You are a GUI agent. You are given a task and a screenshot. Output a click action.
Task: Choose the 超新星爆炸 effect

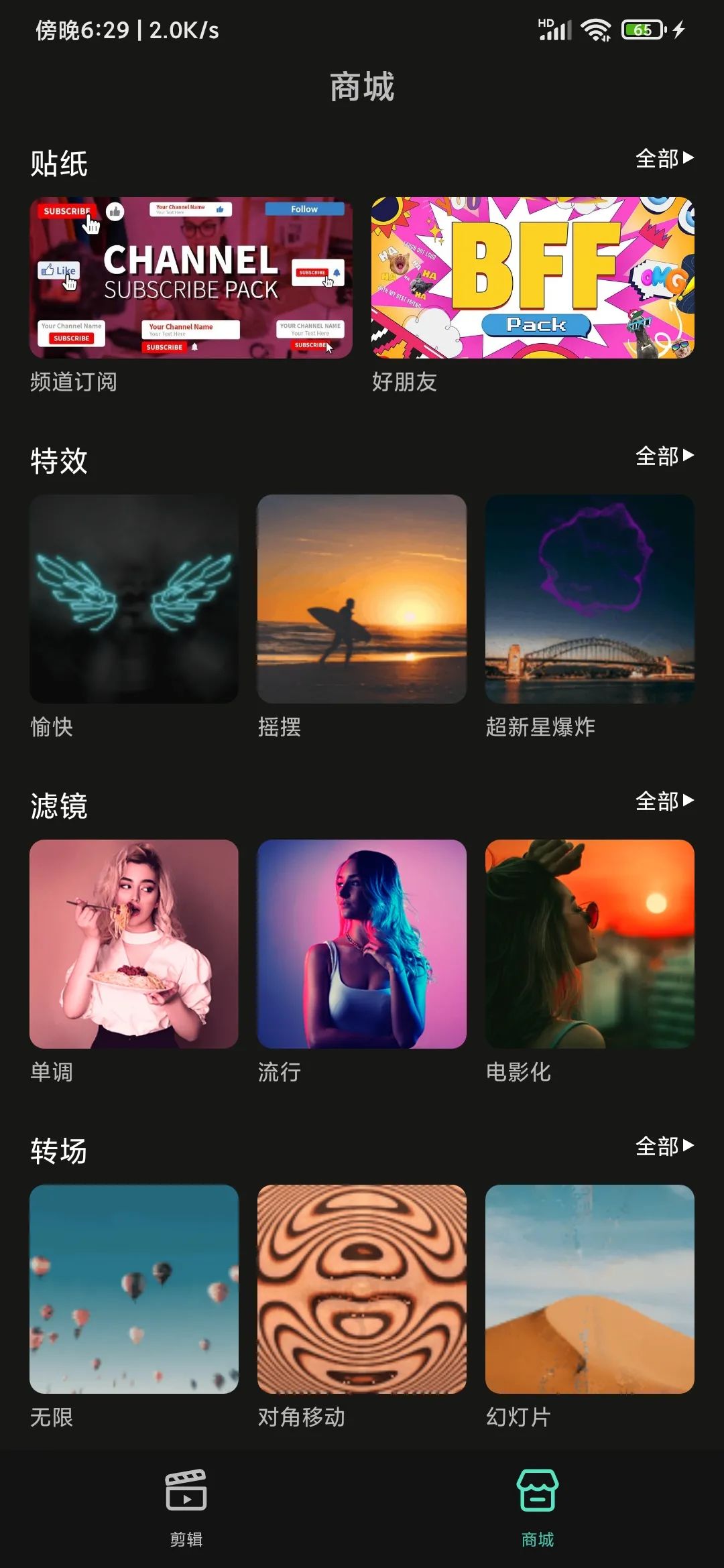pyautogui.click(x=590, y=599)
